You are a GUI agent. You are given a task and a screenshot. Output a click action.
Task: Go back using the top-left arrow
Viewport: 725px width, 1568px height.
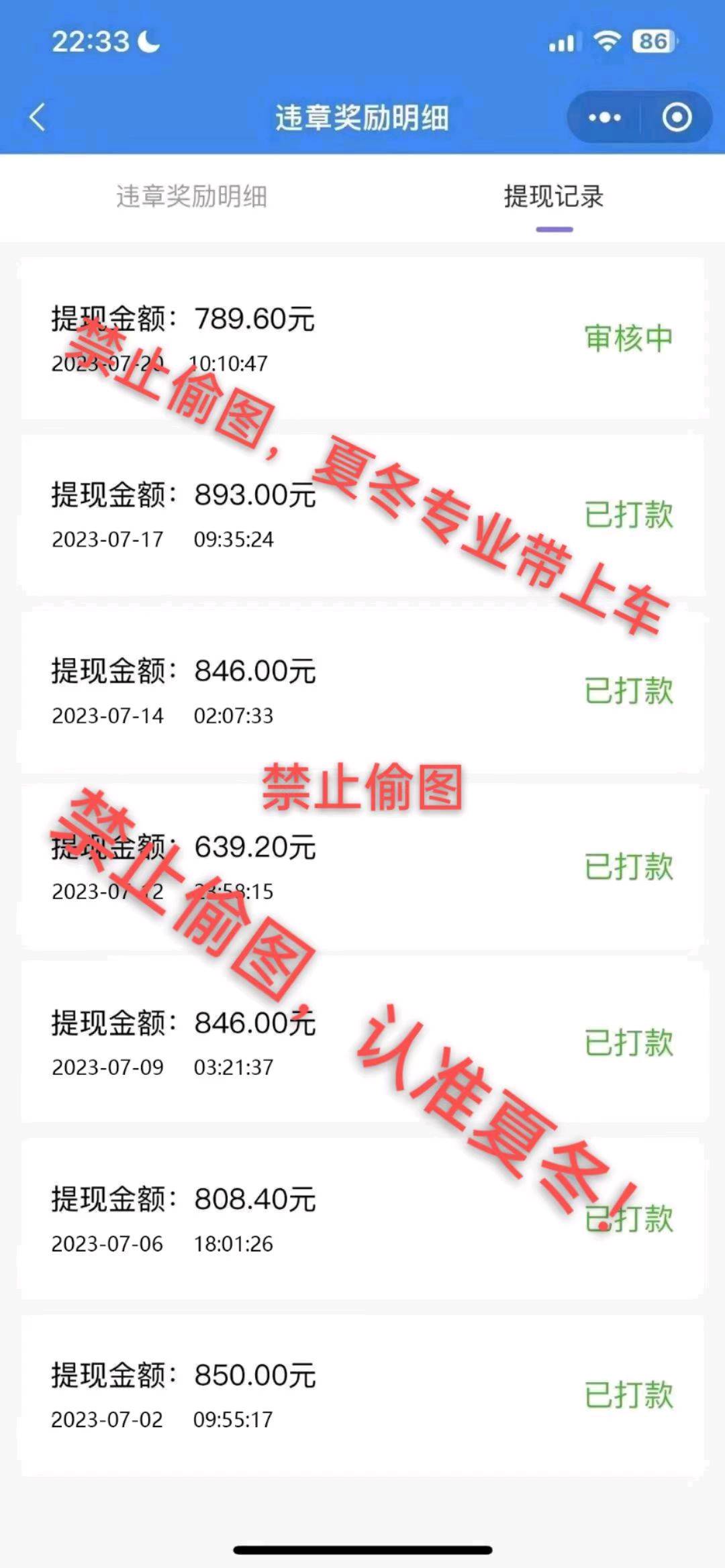click(x=38, y=117)
